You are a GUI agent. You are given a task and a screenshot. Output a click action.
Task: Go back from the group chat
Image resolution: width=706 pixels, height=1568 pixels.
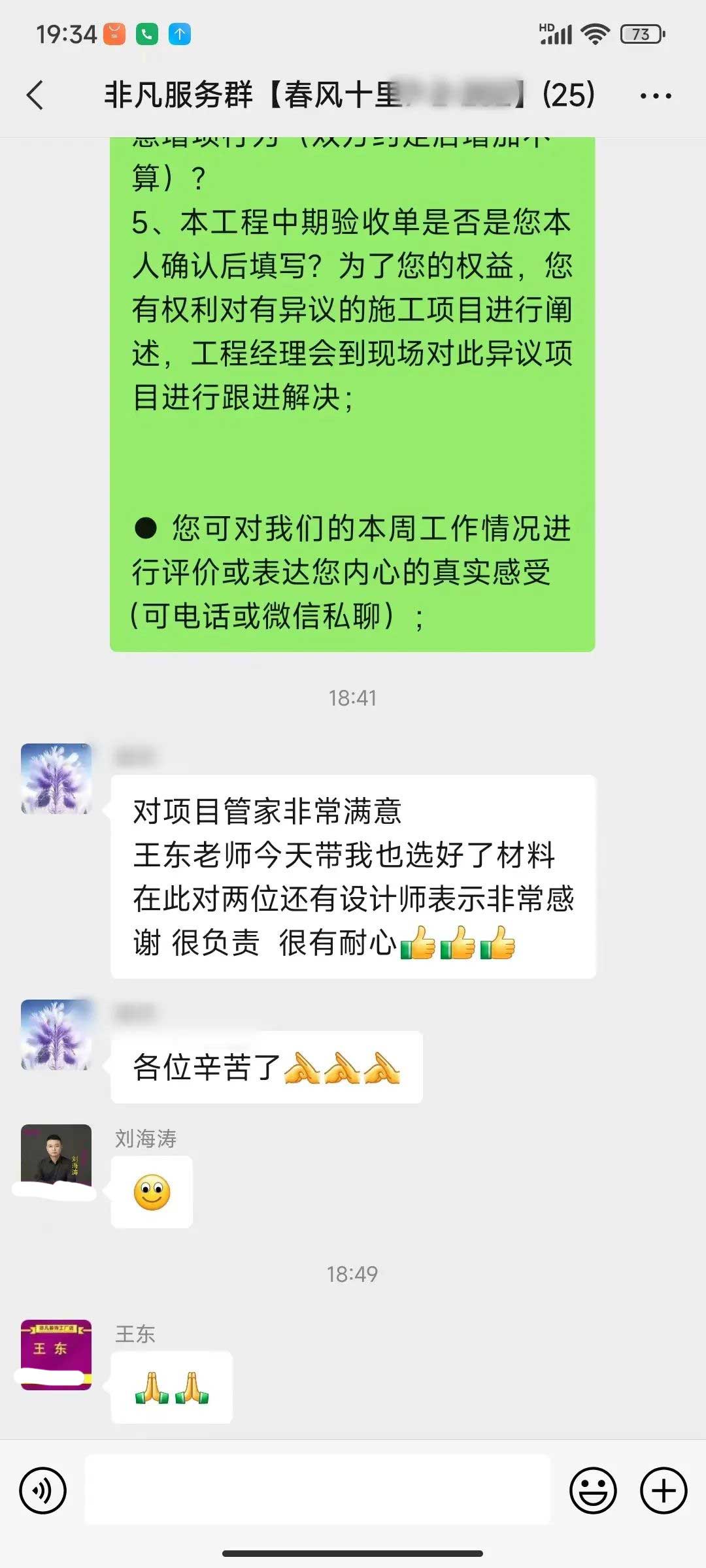click(x=35, y=95)
